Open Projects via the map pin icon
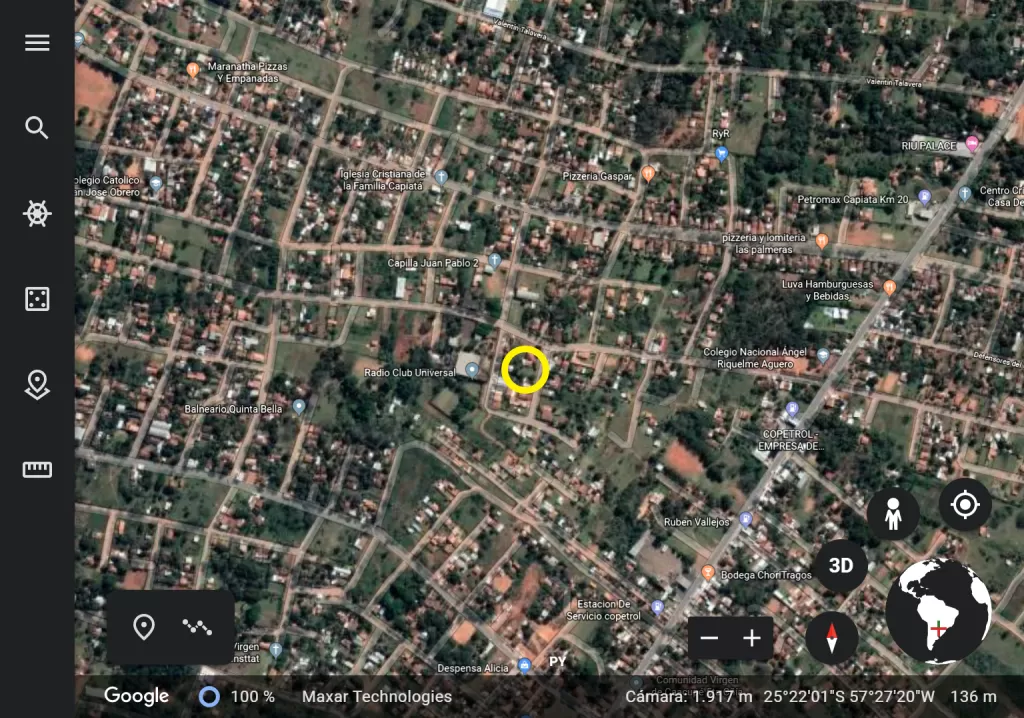The height and width of the screenshot is (718, 1024). (x=37, y=384)
